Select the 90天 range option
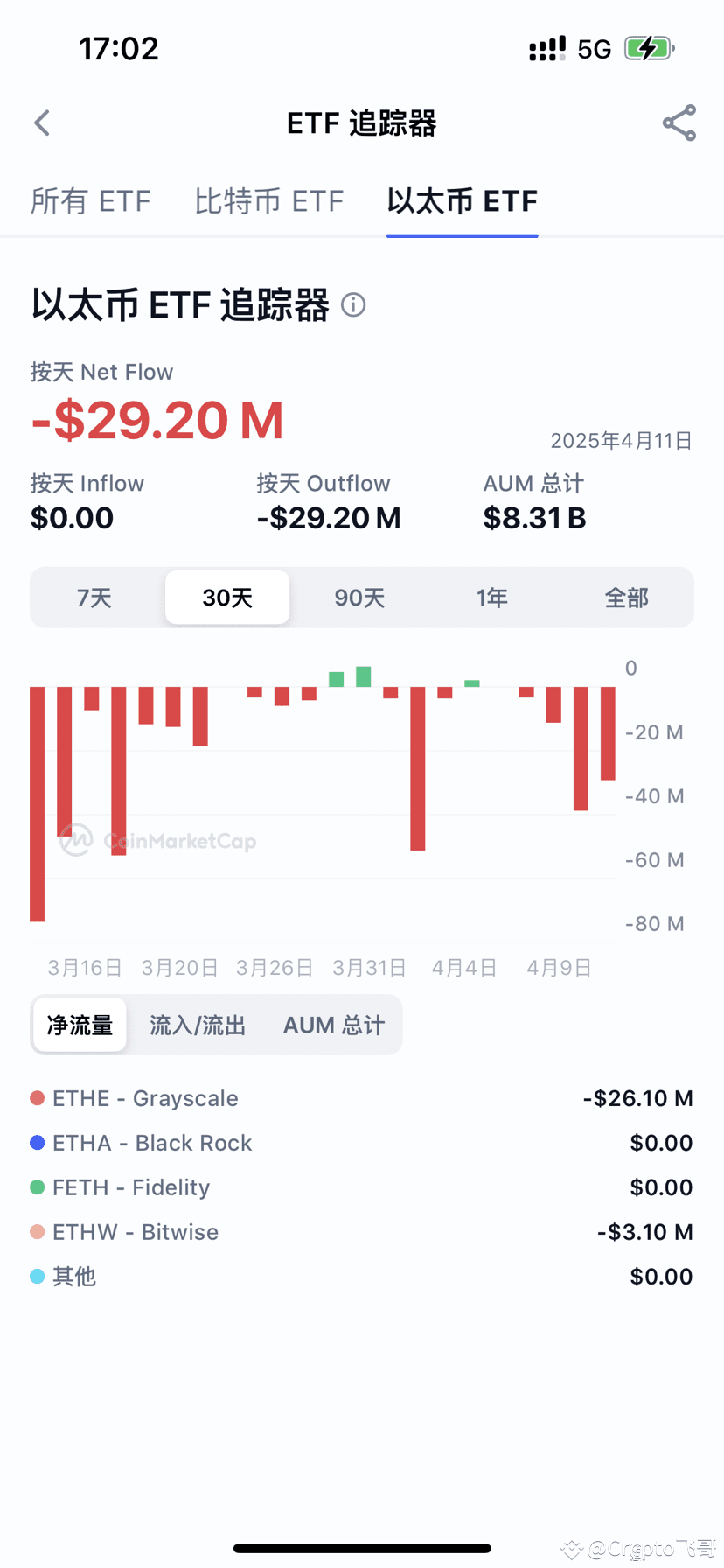The image size is (724, 1568). pos(359,598)
